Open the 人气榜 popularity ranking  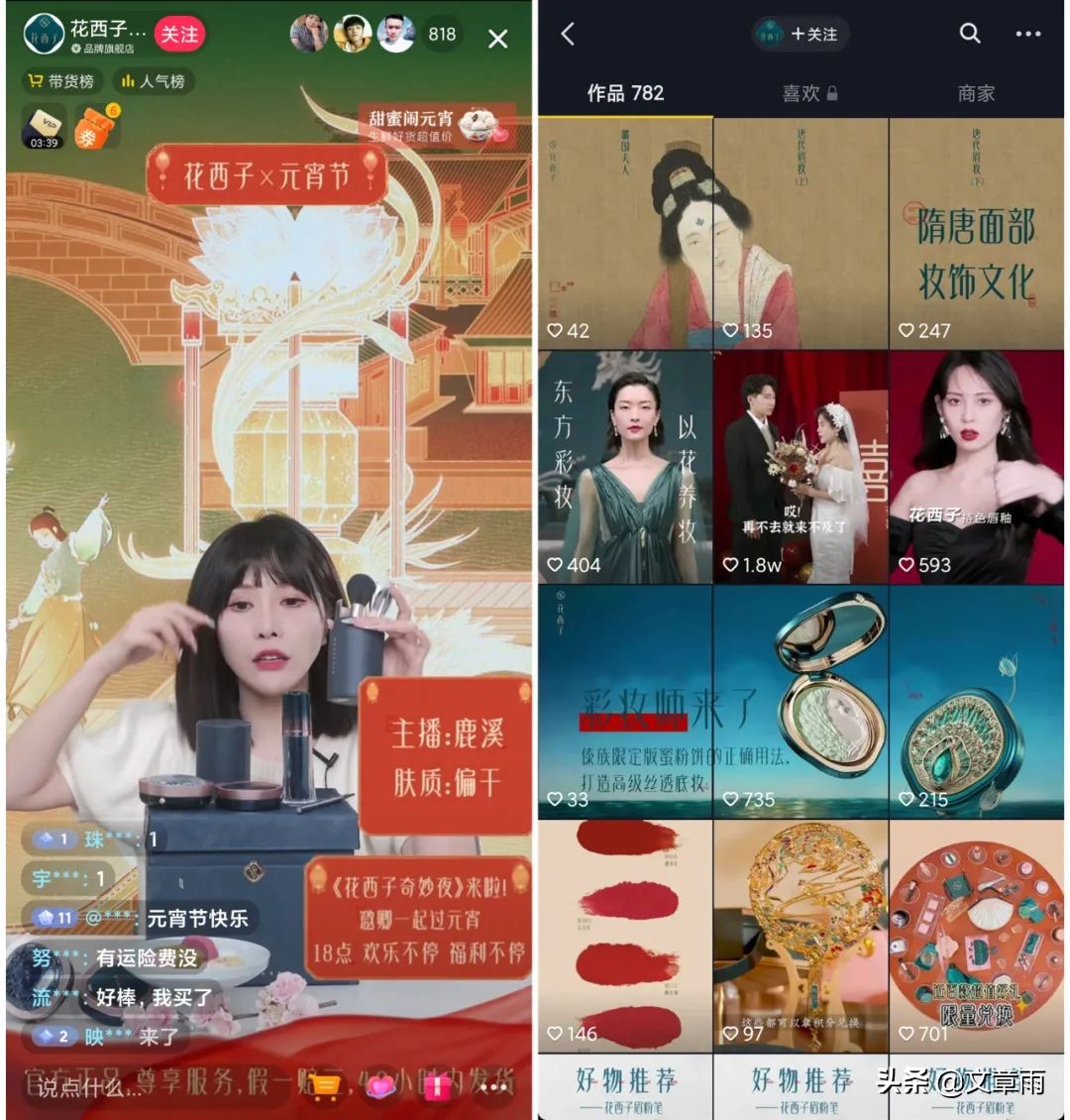click(x=151, y=80)
